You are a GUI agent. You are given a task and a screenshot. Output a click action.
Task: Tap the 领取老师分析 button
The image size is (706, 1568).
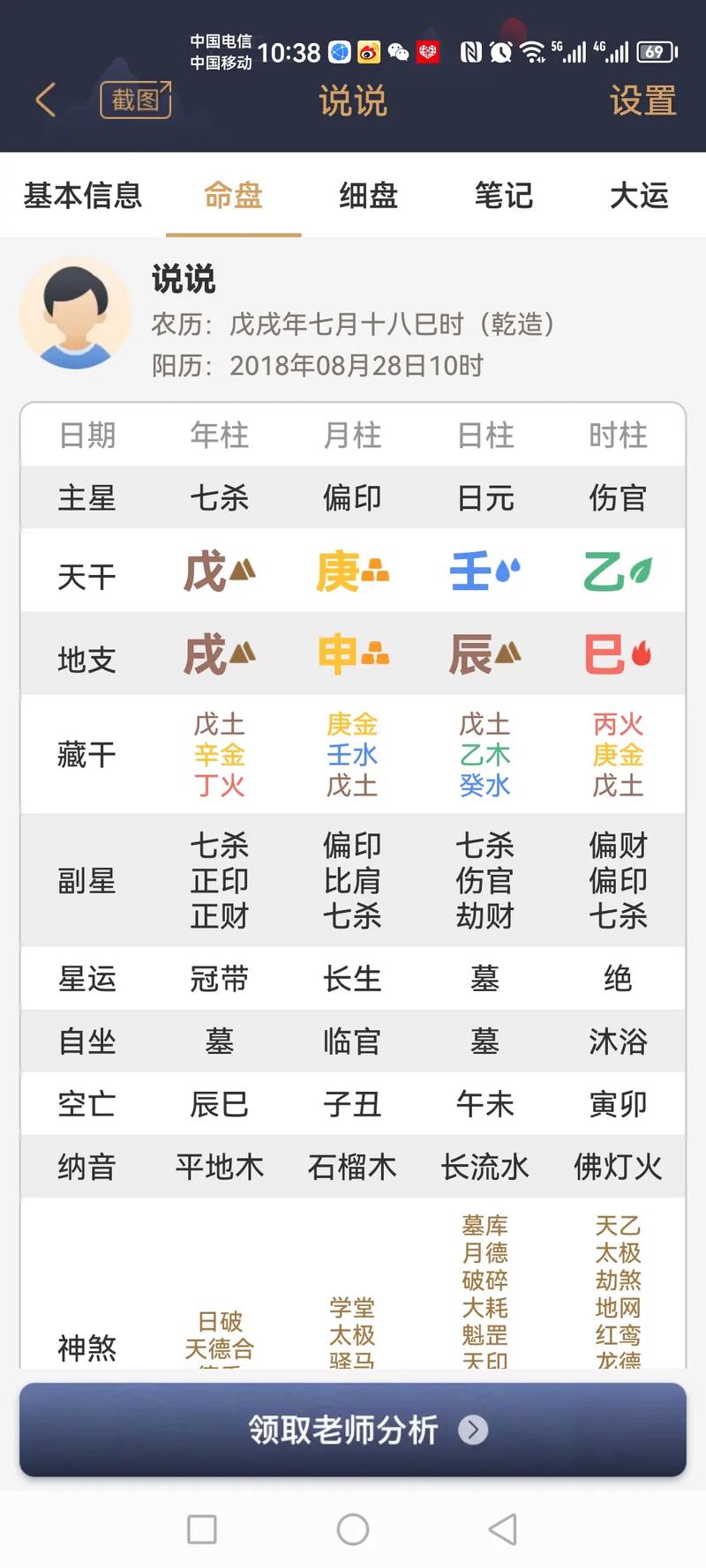pos(353,1430)
